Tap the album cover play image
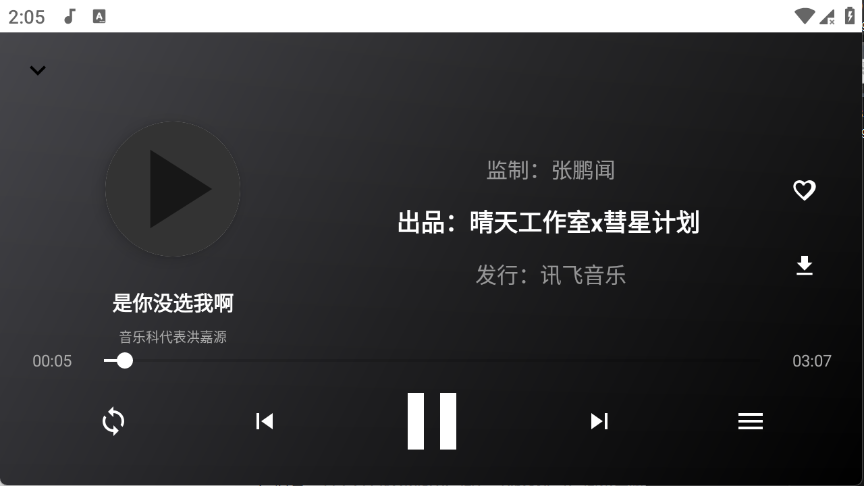 click(172, 189)
